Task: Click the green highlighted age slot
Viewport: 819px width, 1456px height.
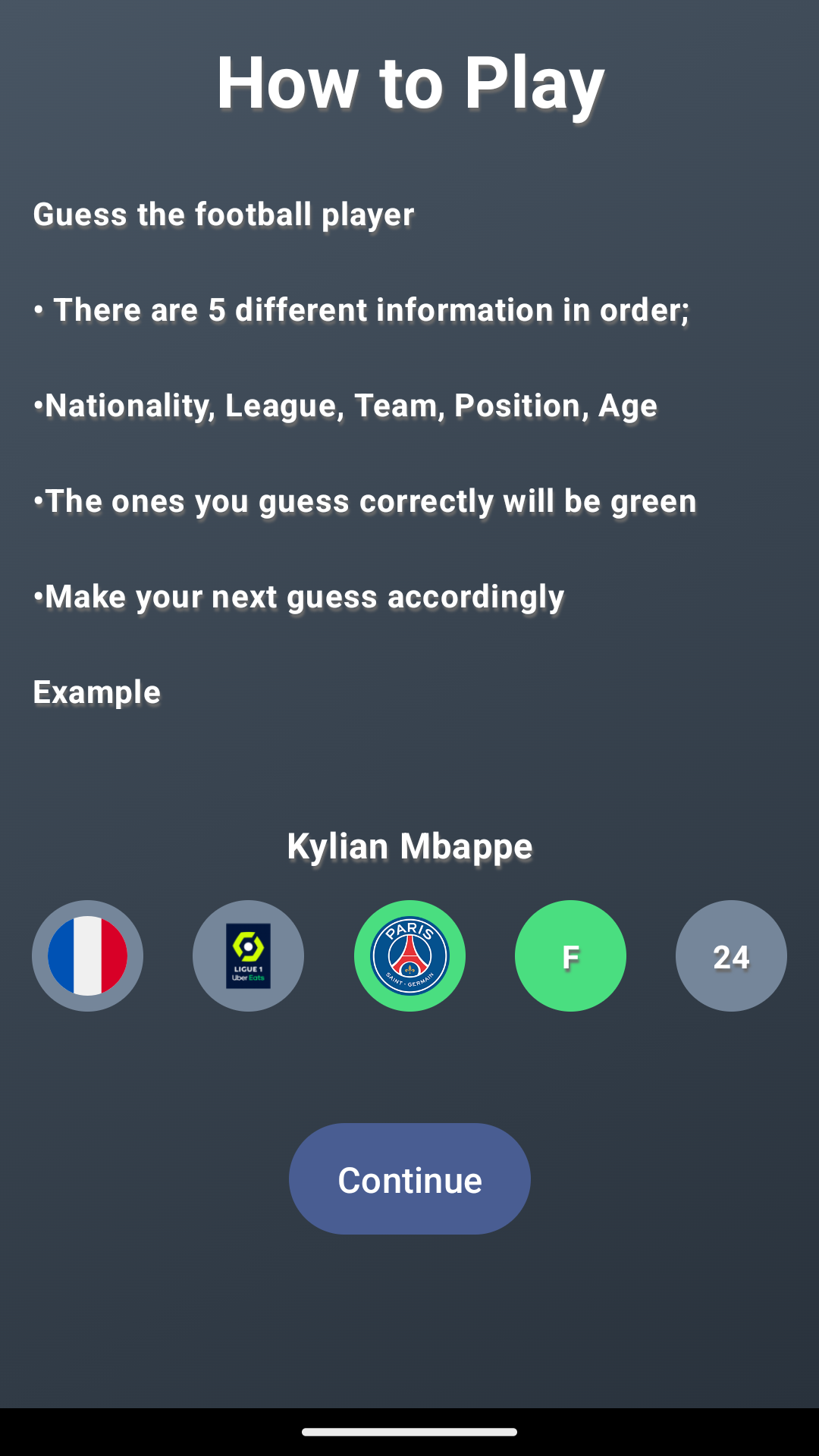Action: [x=731, y=955]
